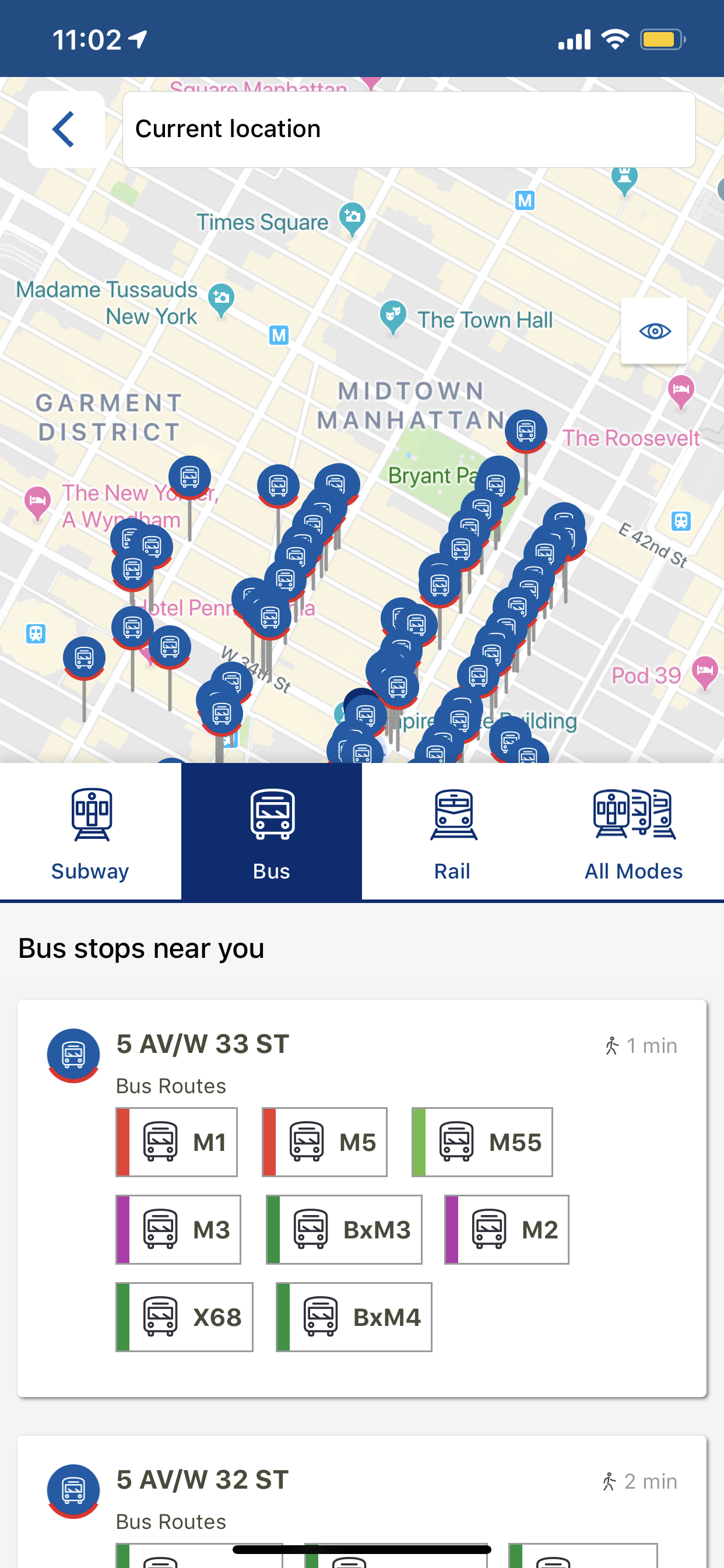This screenshot has height=1568, width=724.
Task: Switch to the Subway tab
Action: click(90, 831)
